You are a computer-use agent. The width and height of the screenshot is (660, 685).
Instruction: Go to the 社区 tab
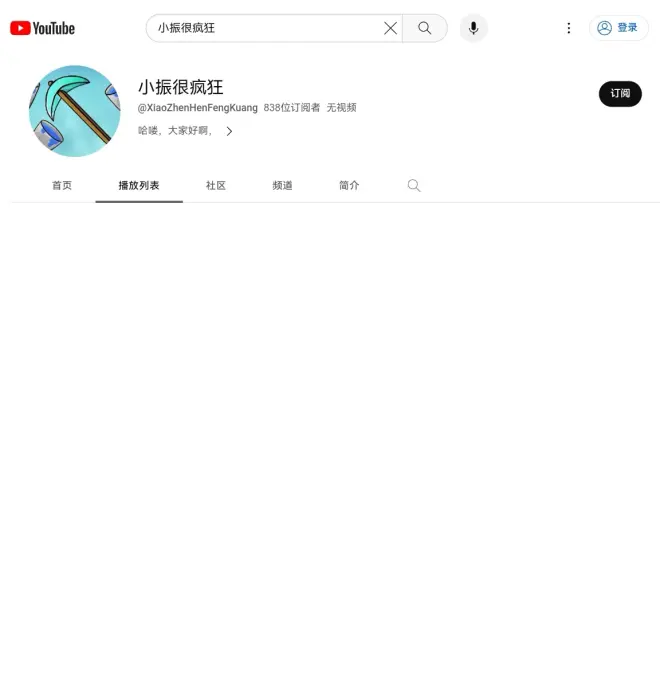(x=216, y=185)
